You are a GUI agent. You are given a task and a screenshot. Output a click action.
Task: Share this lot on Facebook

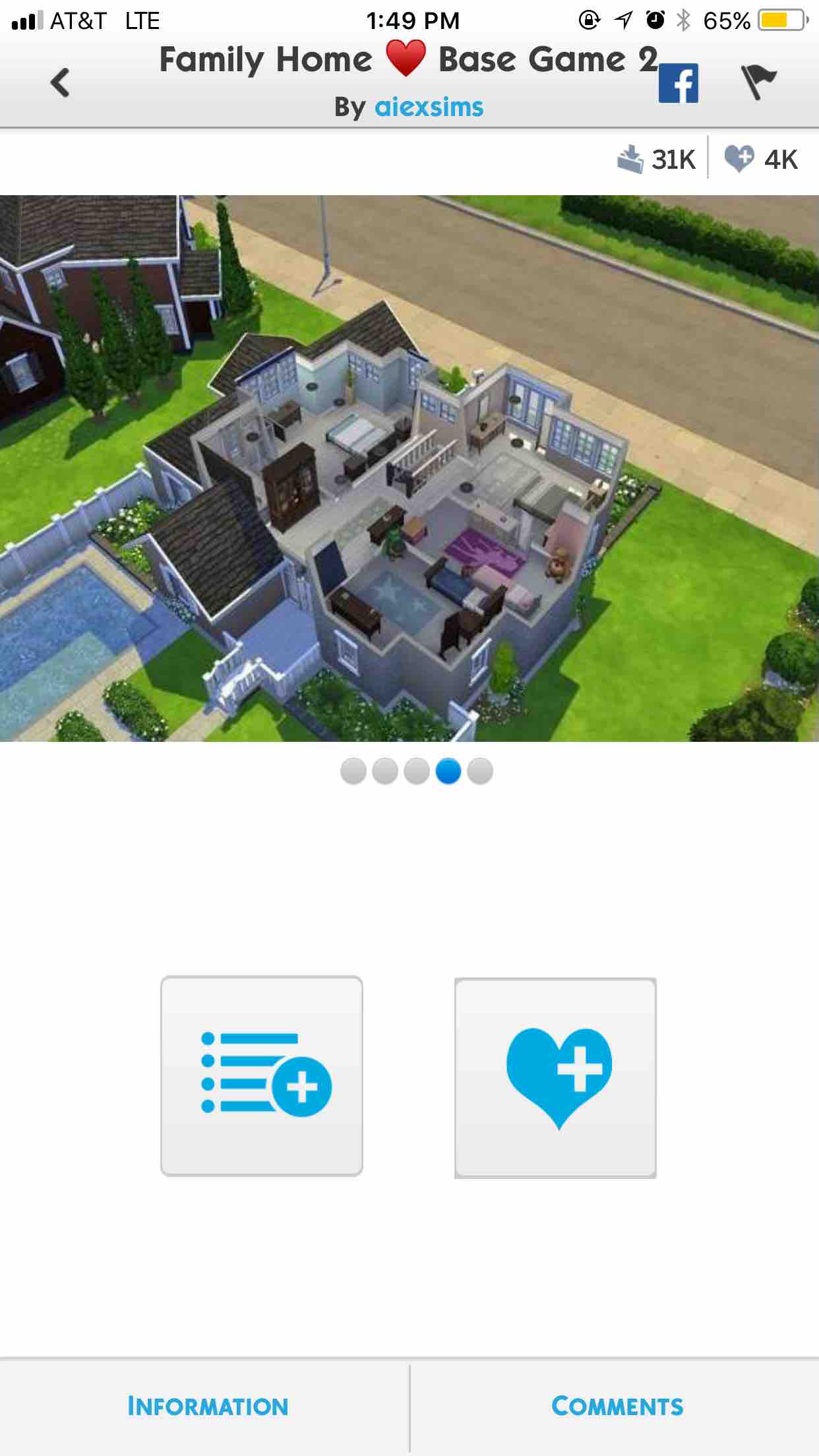(x=678, y=83)
